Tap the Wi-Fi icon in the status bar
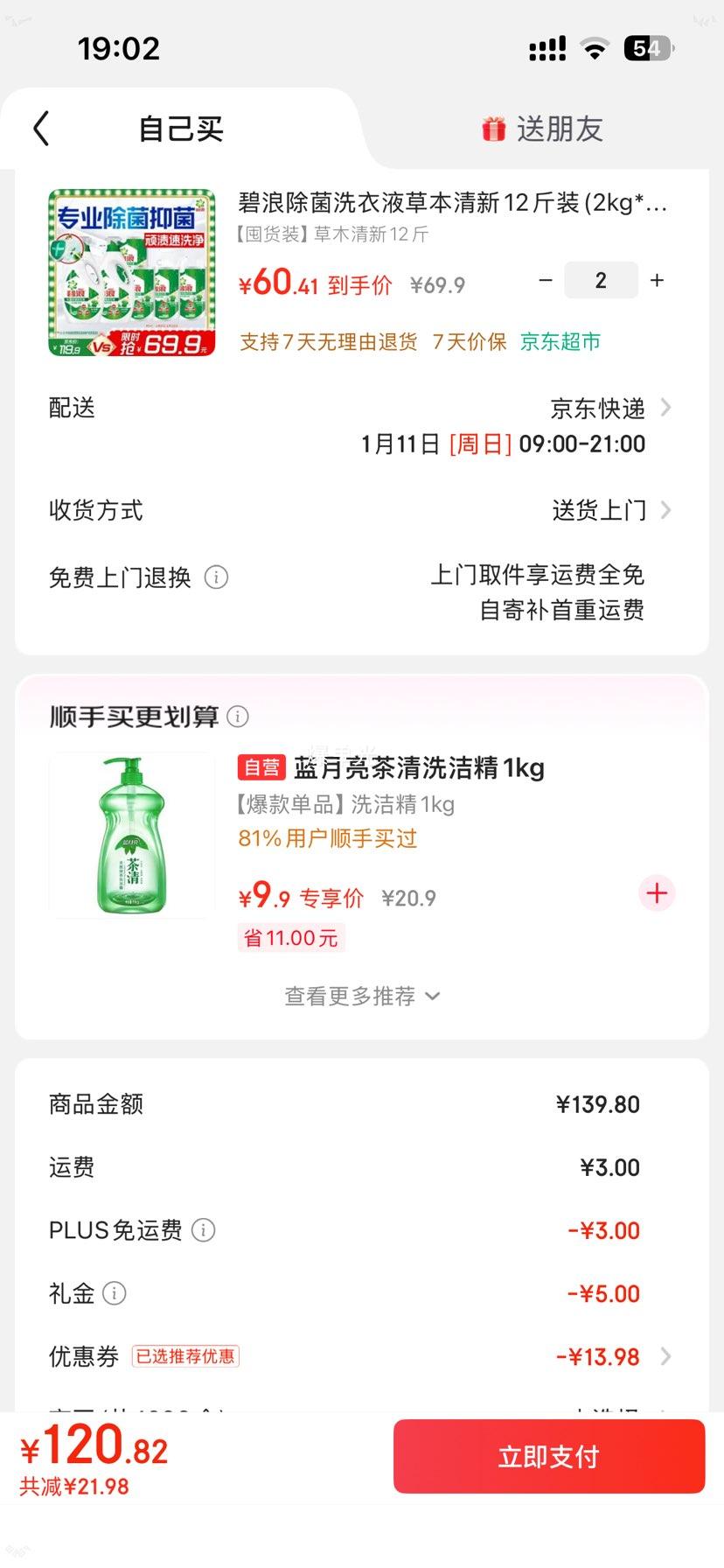The image size is (724, 1568). coord(595,48)
